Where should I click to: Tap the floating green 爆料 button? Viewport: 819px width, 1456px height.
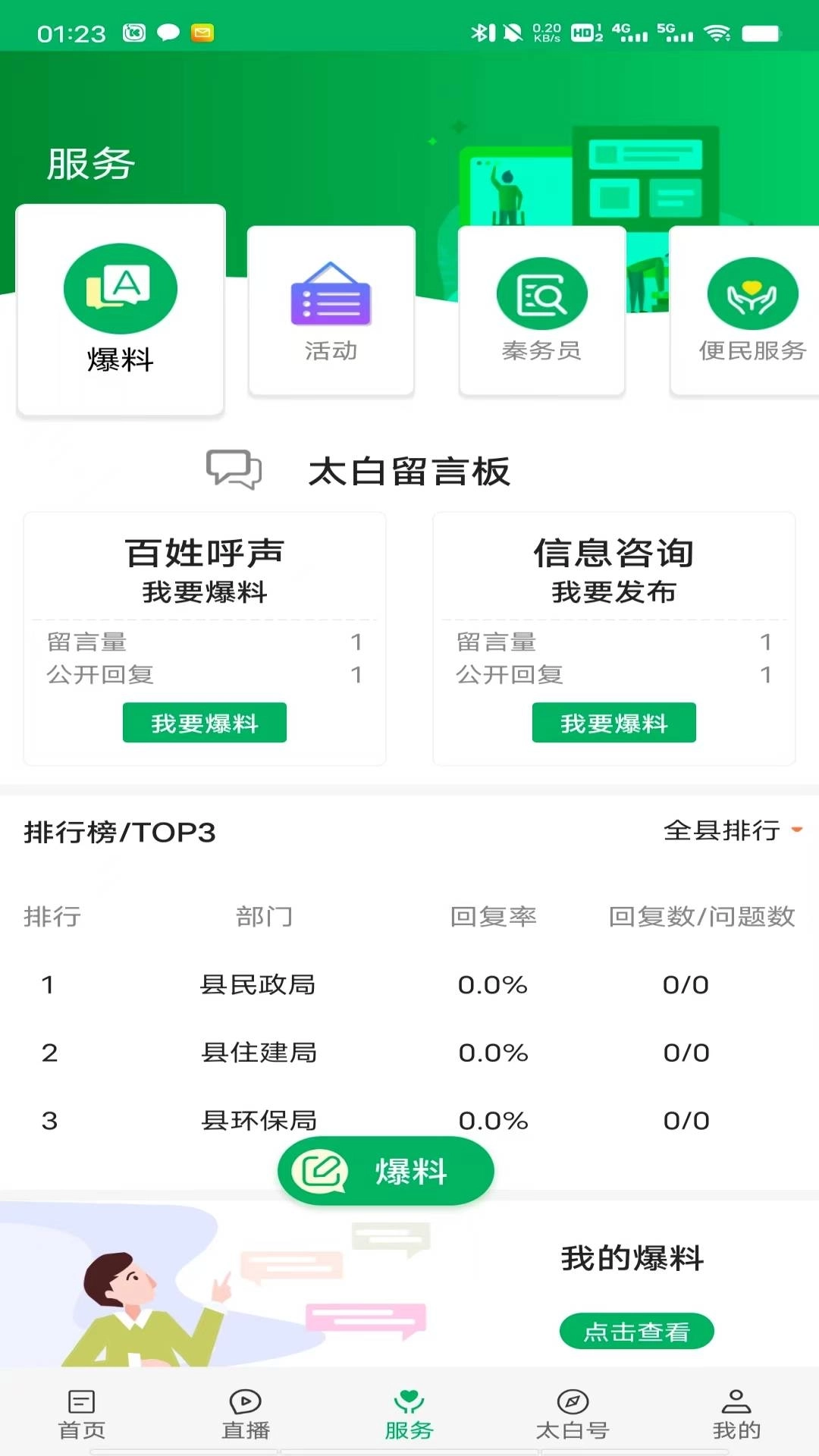pos(385,1170)
